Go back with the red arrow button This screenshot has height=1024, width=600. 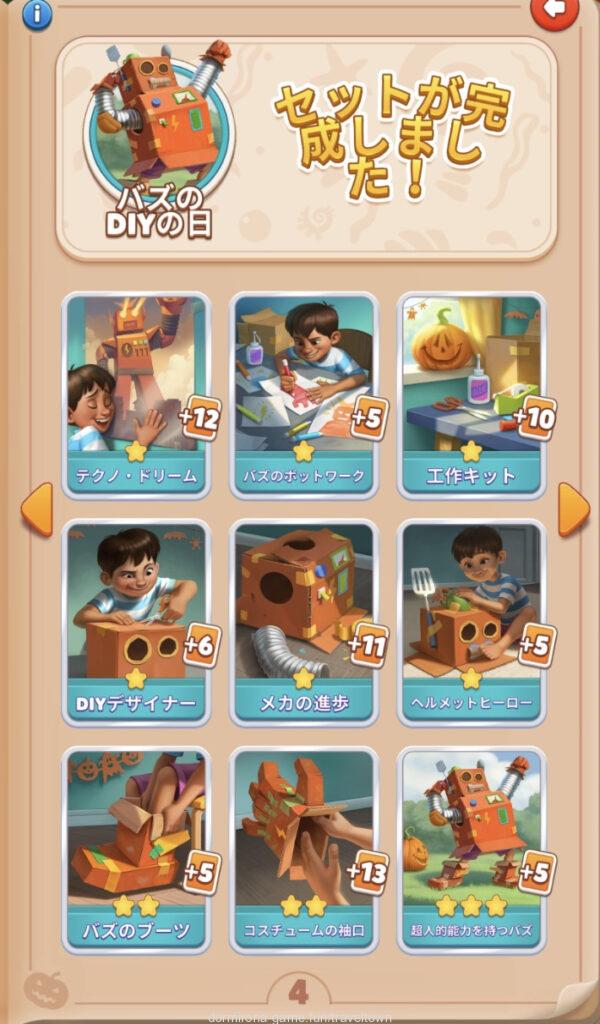[555, 12]
